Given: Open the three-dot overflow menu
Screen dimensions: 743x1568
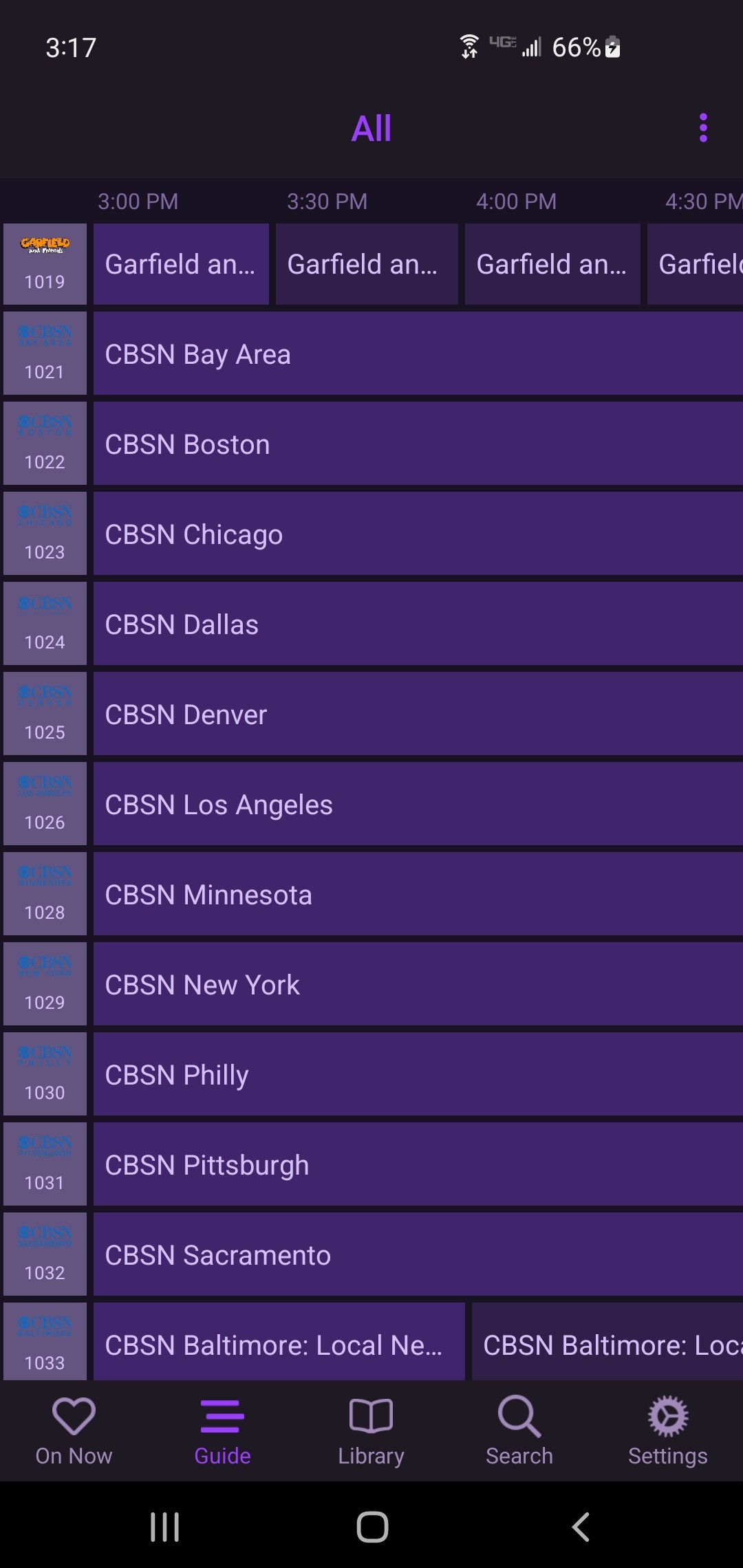Looking at the screenshot, I should point(702,128).
